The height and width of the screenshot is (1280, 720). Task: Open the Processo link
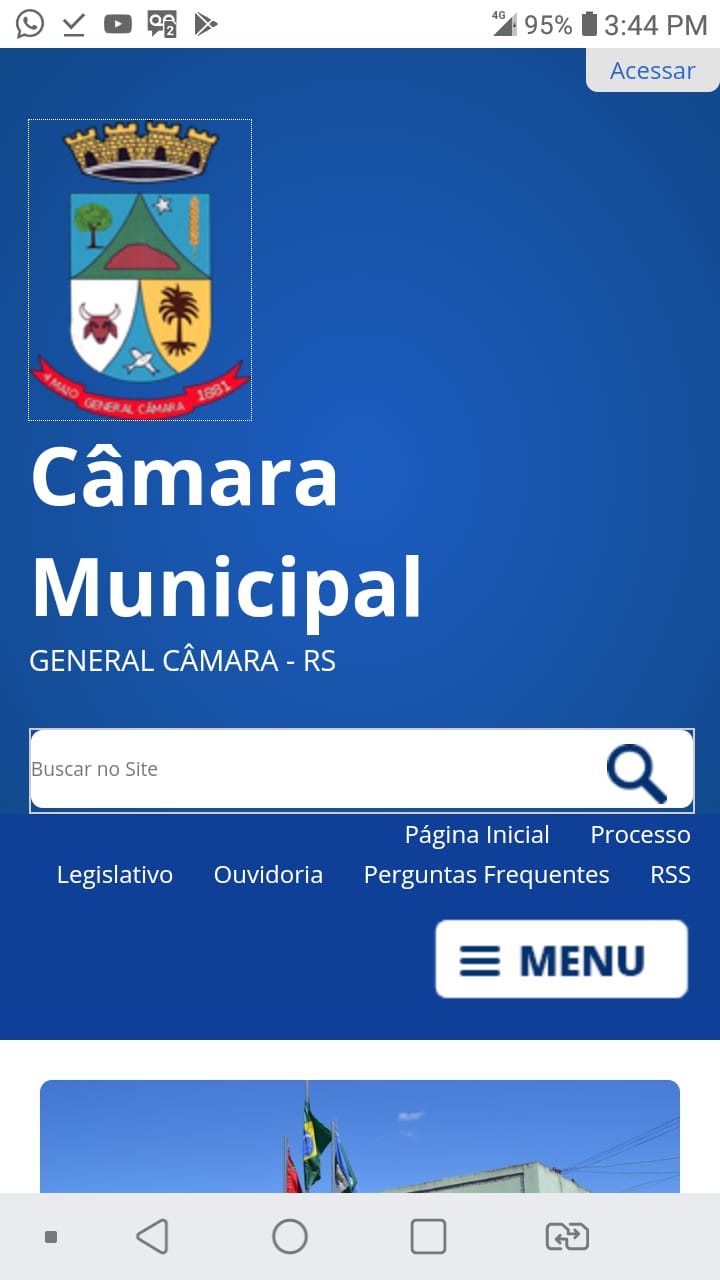tap(640, 835)
